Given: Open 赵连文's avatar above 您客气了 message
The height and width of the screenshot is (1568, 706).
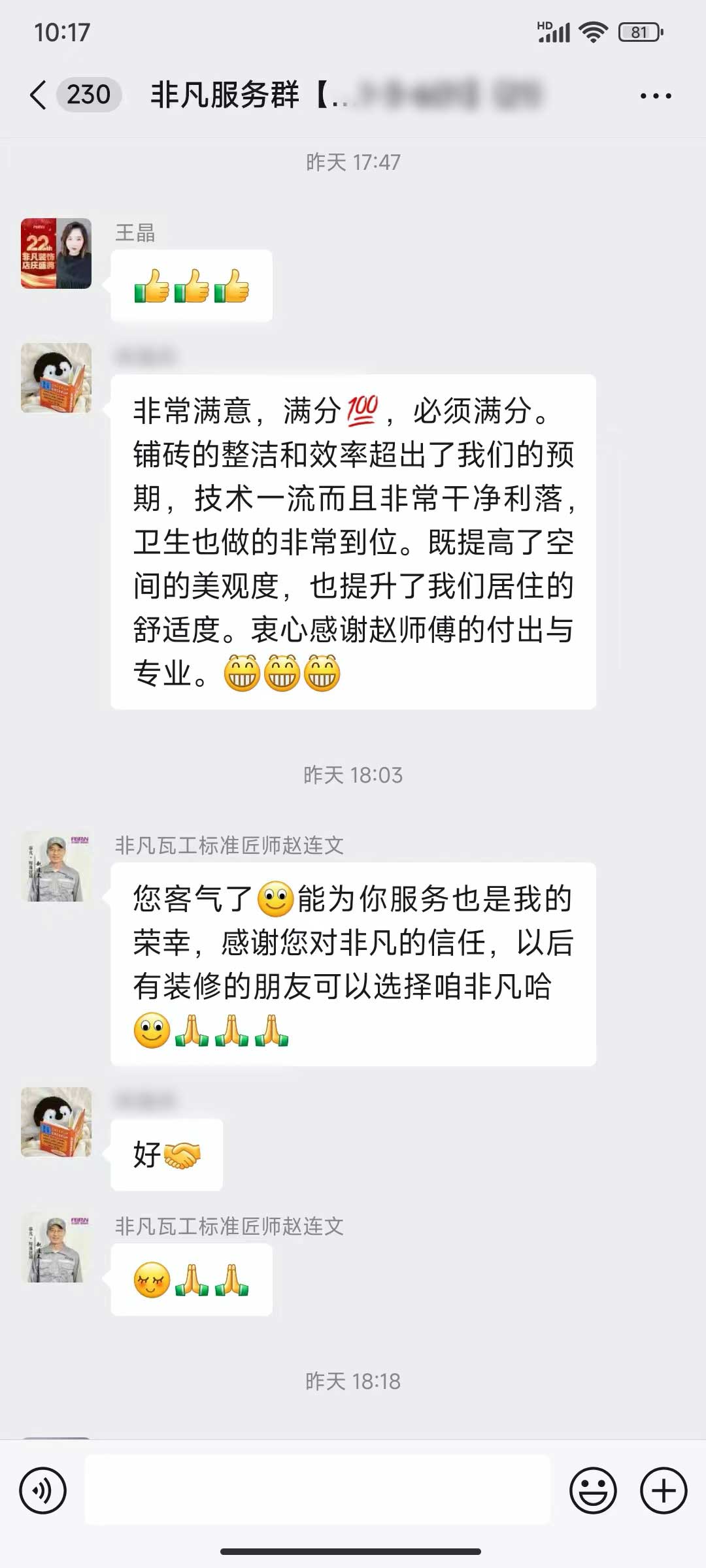Looking at the screenshot, I should click(x=56, y=866).
